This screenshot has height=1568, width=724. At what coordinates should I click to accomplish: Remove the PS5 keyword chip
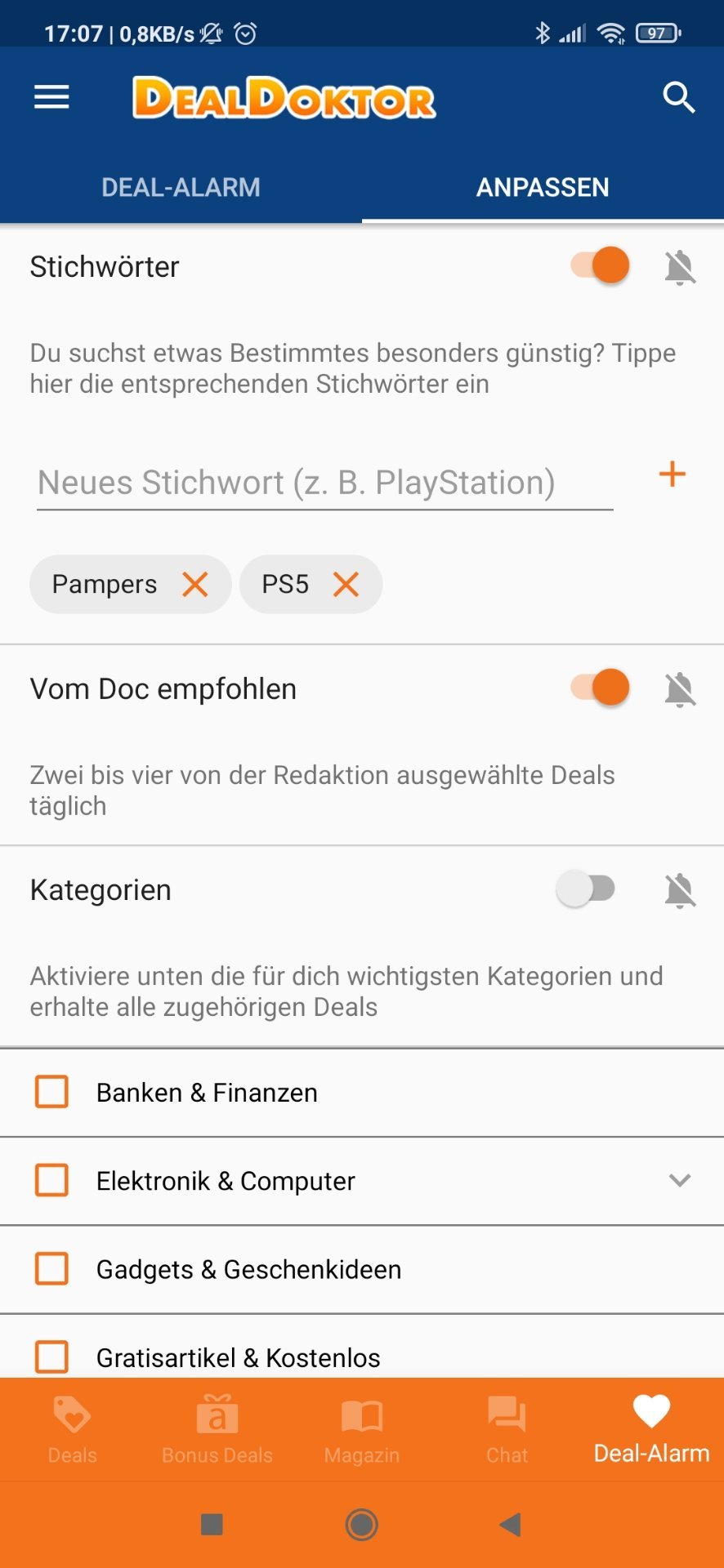tap(346, 584)
